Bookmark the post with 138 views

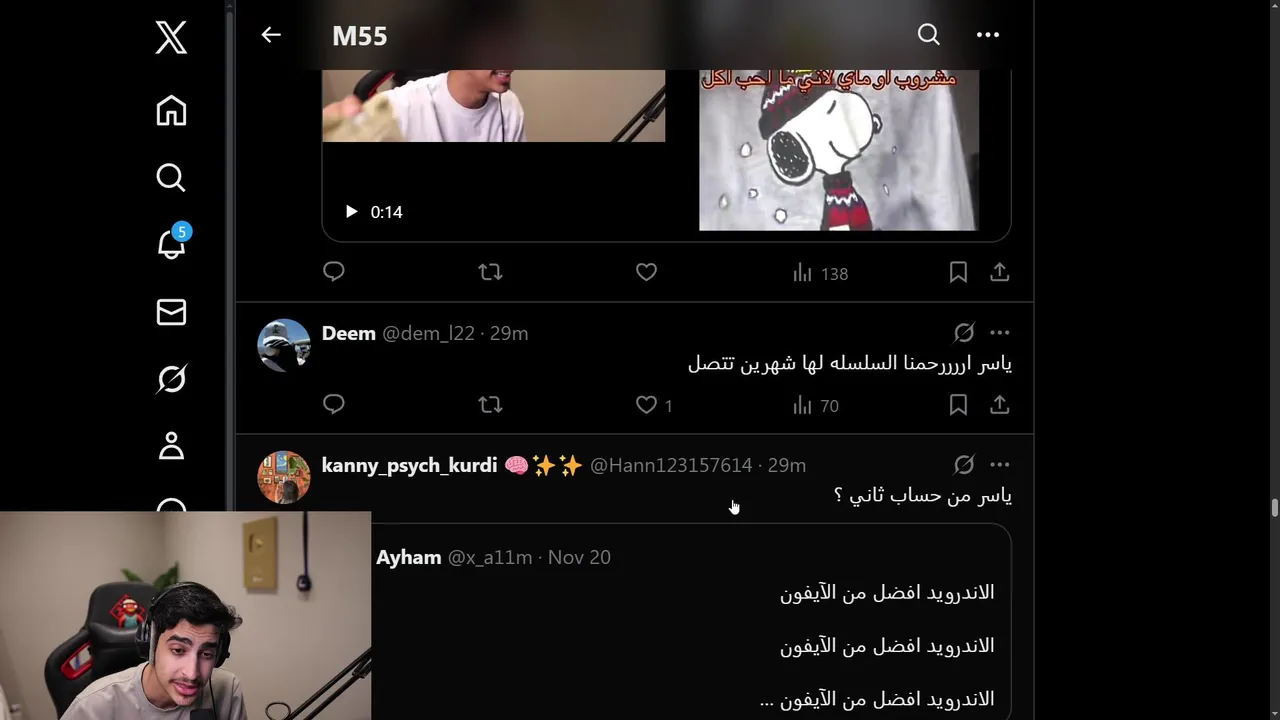click(x=958, y=272)
